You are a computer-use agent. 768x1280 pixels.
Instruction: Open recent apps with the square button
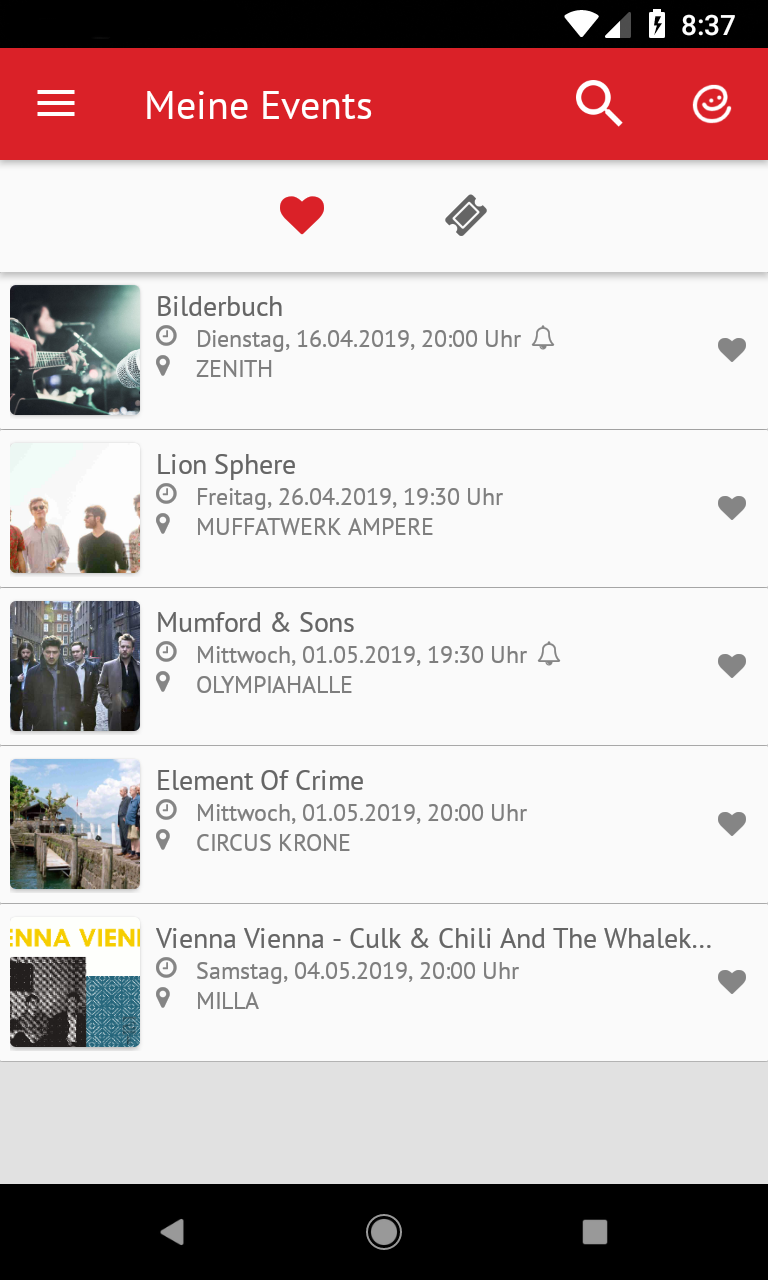tap(594, 1232)
